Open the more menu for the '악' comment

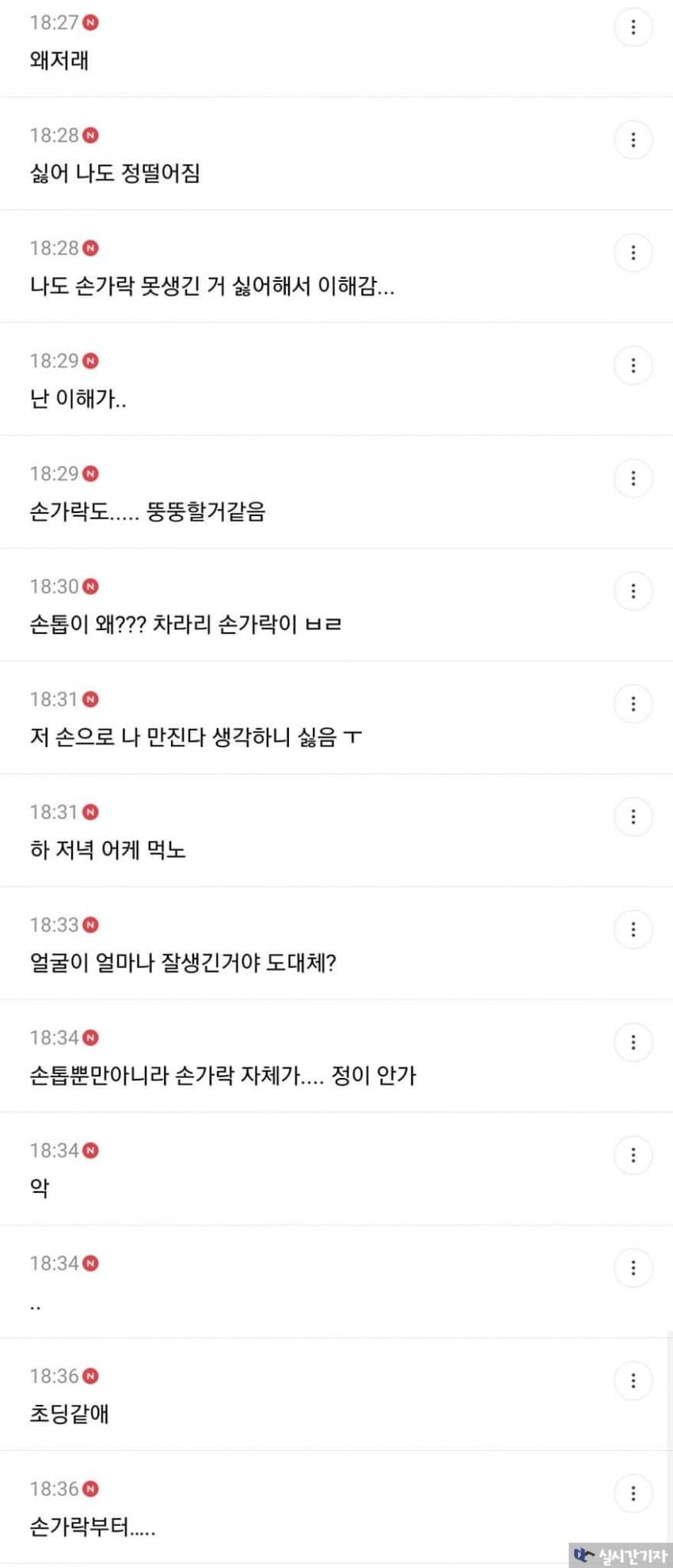pyautogui.click(x=633, y=1155)
